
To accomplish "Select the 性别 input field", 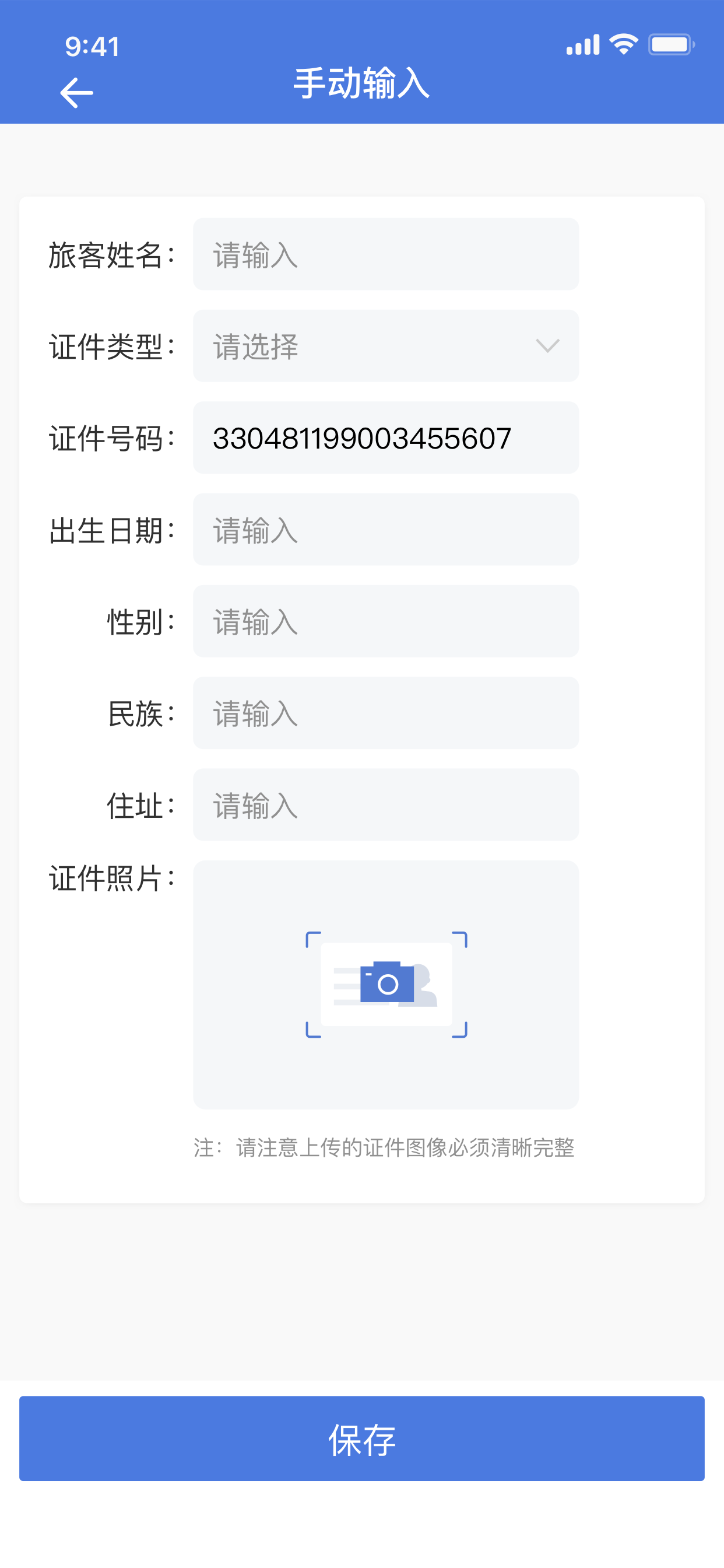I will pos(386,621).
